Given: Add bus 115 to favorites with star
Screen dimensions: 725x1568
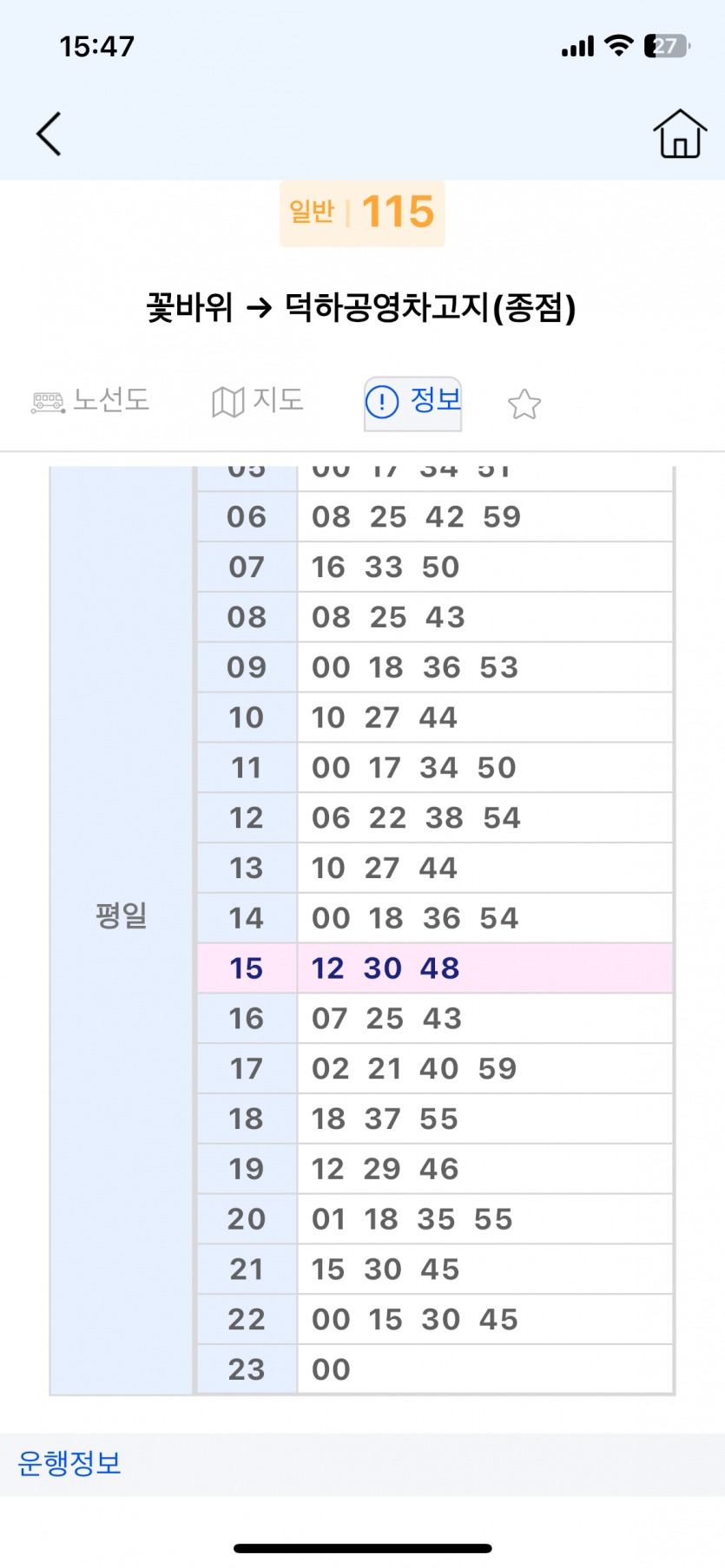Looking at the screenshot, I should click(524, 404).
